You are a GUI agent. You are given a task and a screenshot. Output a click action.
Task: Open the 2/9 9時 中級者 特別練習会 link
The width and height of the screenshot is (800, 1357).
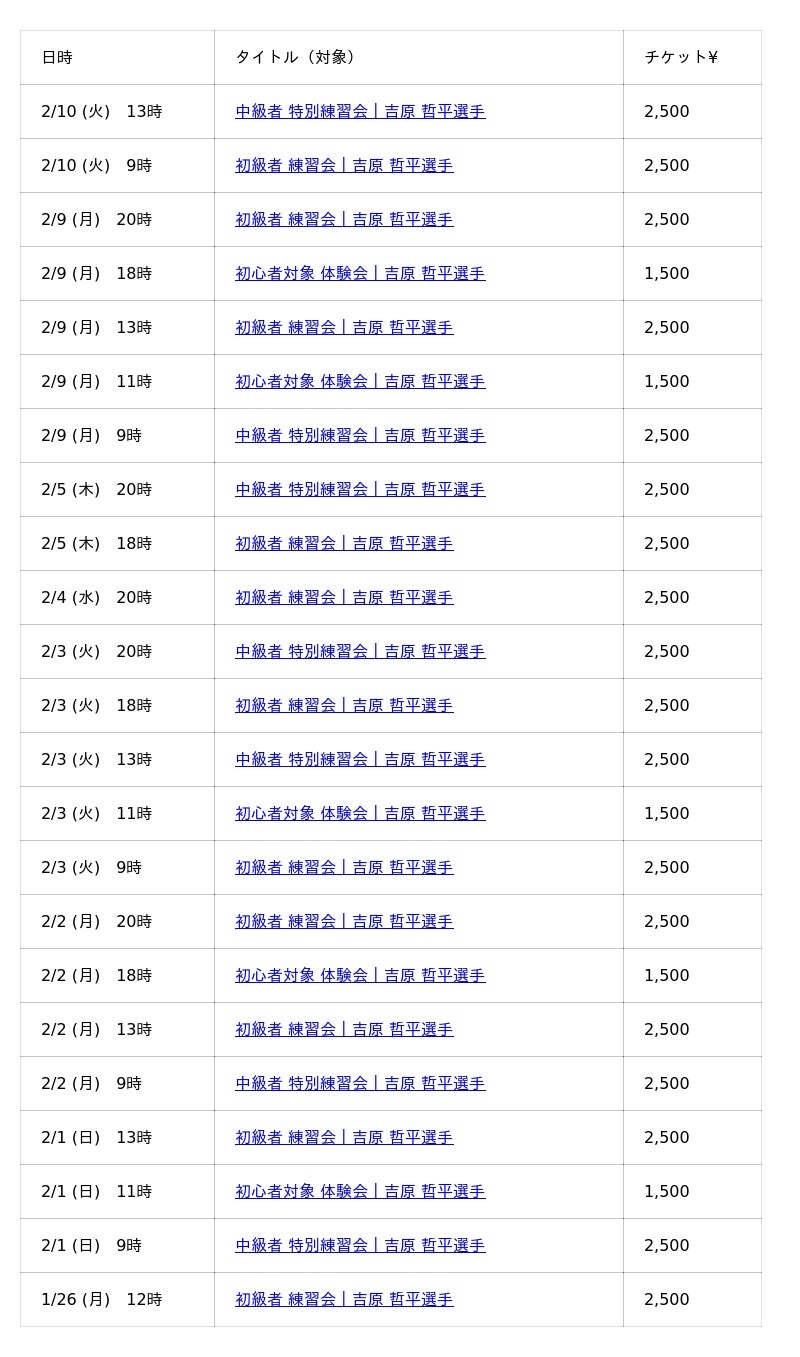click(360, 436)
